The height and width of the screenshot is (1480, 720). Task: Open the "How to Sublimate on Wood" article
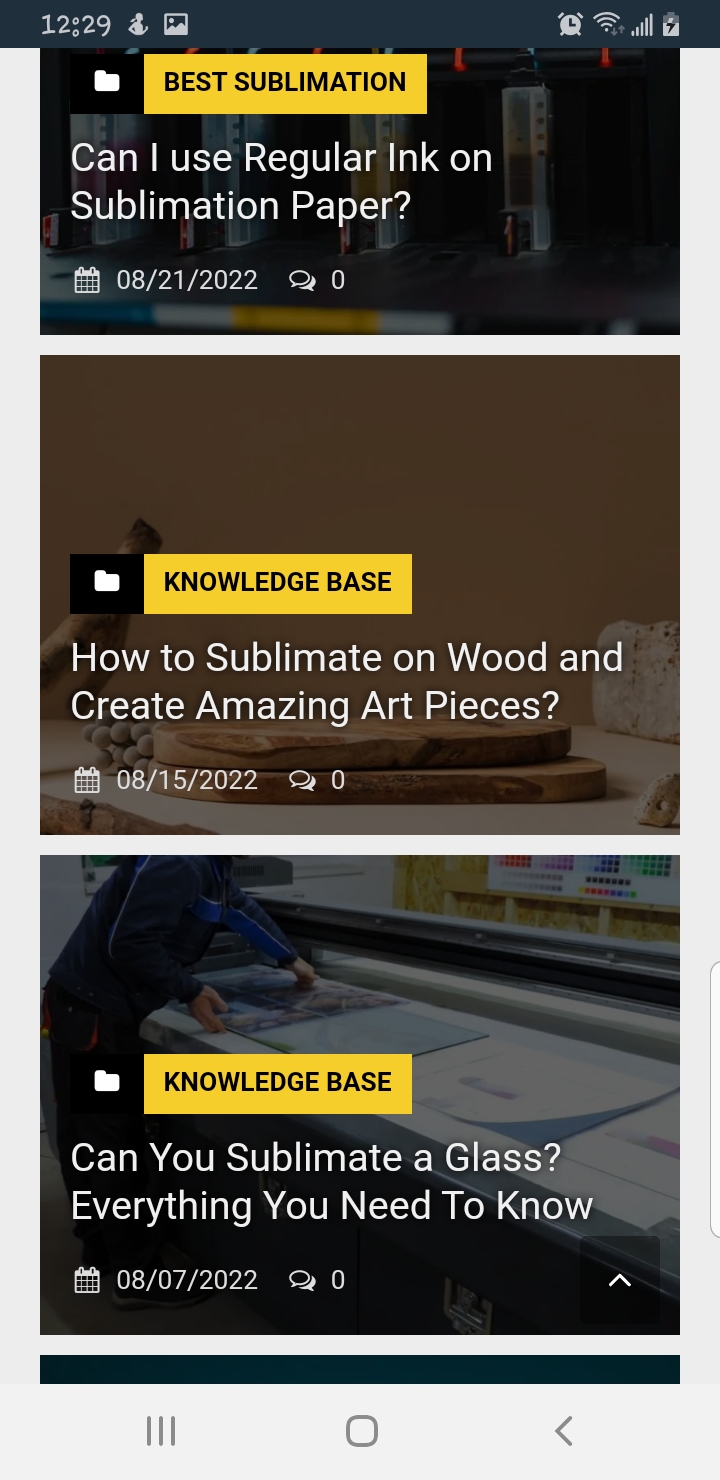(346, 682)
